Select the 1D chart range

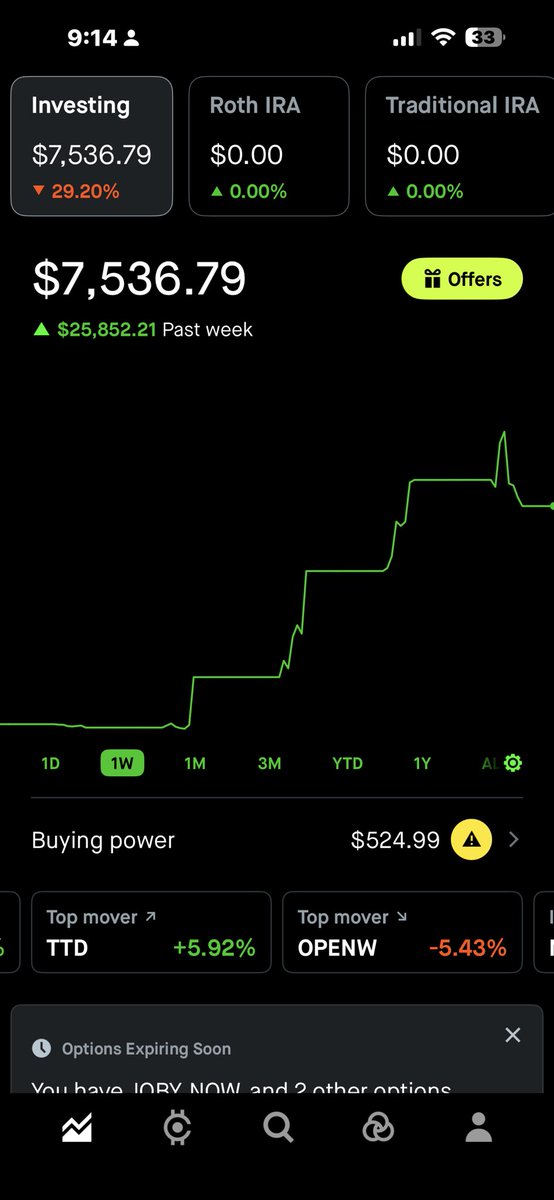point(51,763)
